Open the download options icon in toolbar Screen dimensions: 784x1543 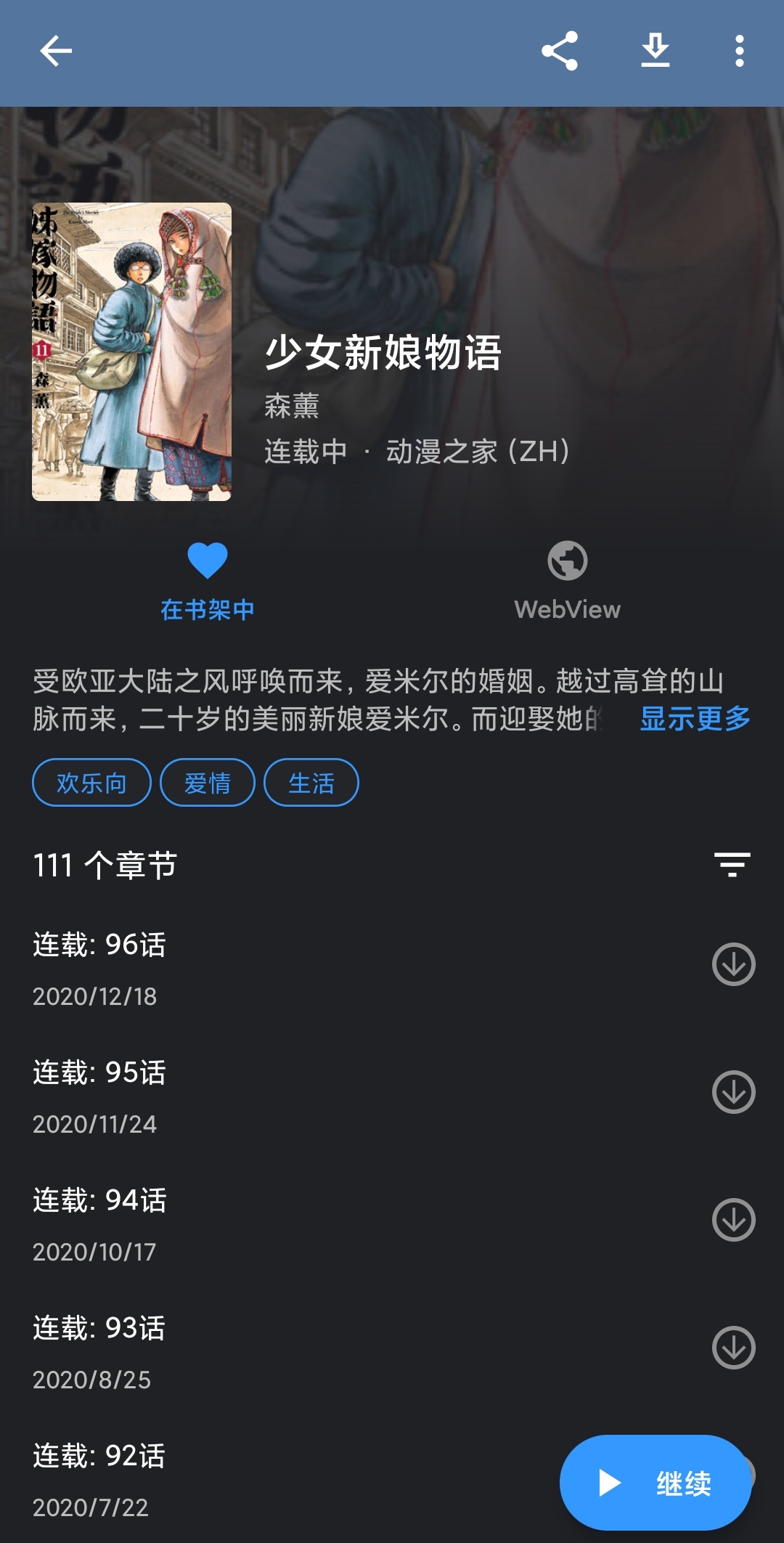(655, 51)
